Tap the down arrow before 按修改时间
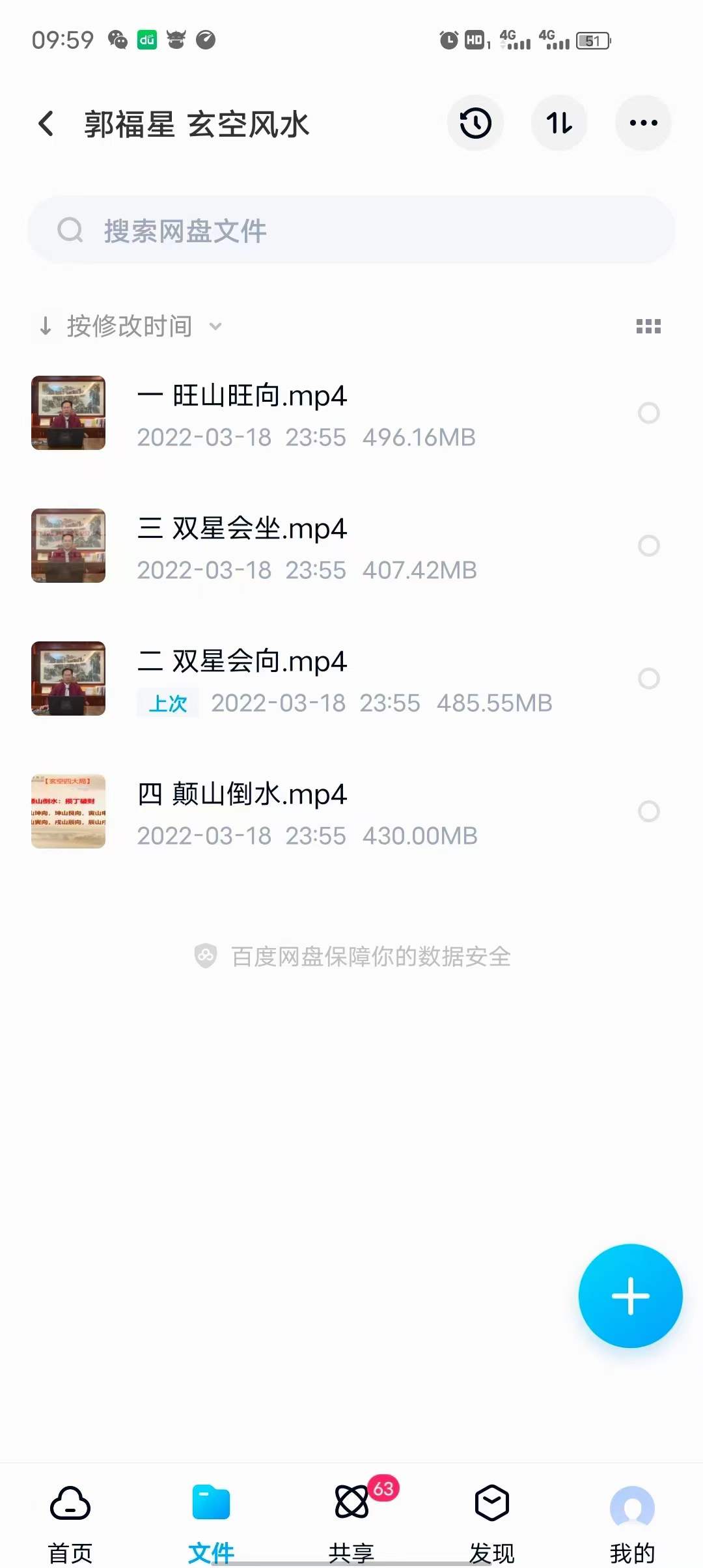 click(46, 326)
